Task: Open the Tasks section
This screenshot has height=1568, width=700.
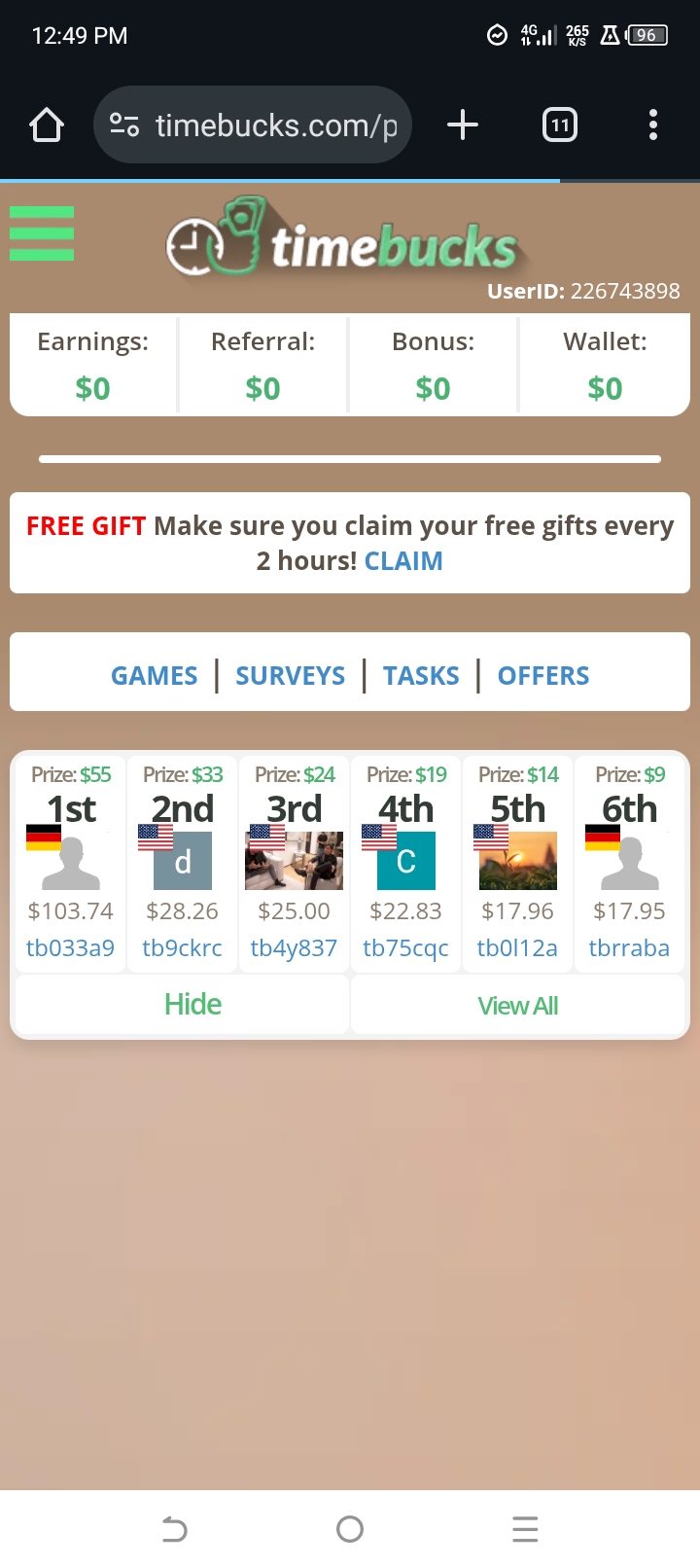Action: [x=421, y=676]
